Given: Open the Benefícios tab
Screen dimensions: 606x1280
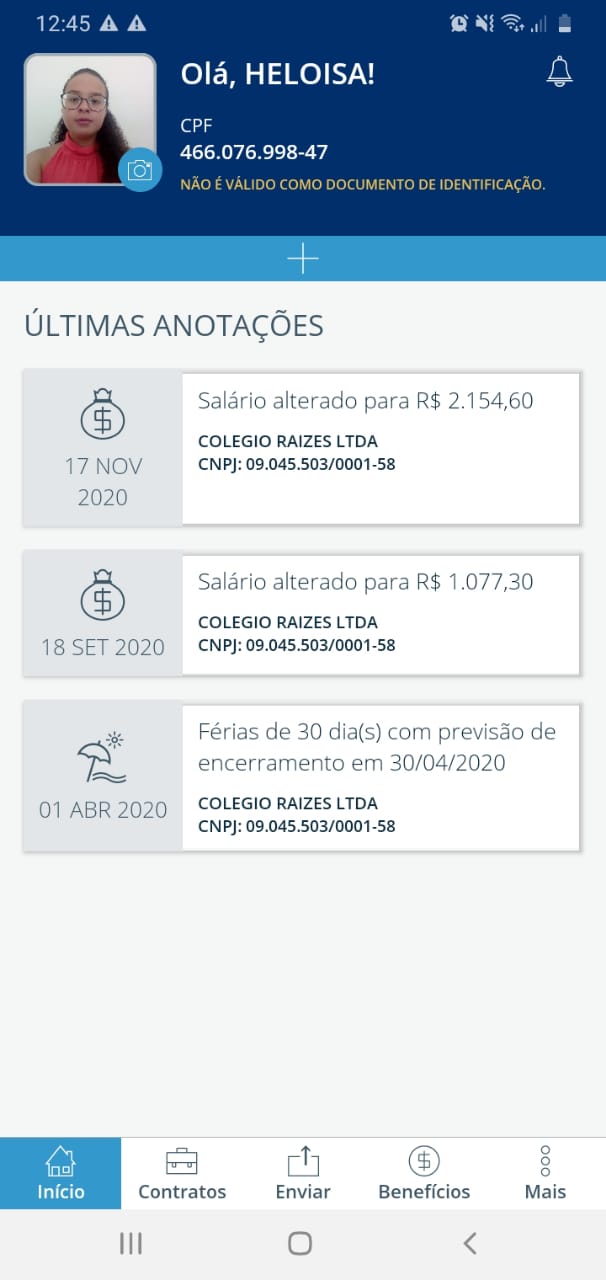Looking at the screenshot, I should pos(424,1174).
